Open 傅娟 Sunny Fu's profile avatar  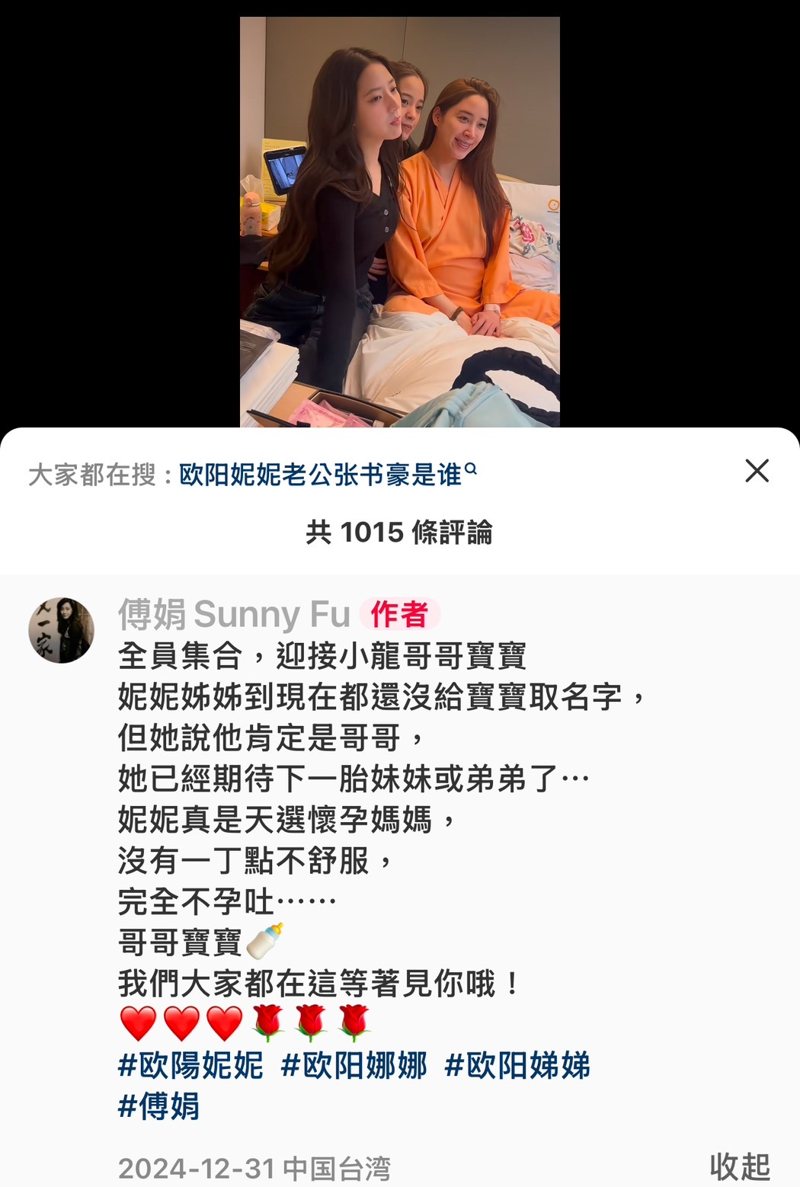[x=61, y=630]
